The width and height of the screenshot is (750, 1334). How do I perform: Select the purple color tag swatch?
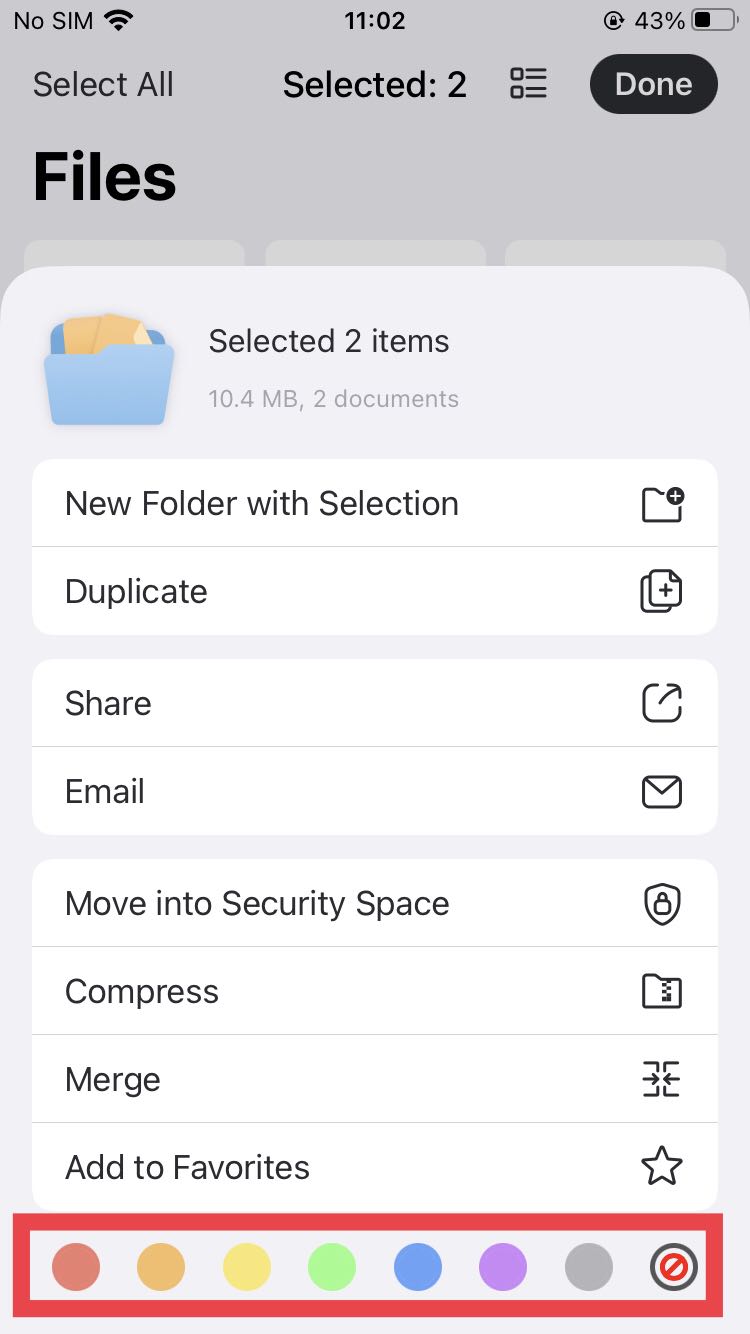point(503,1266)
